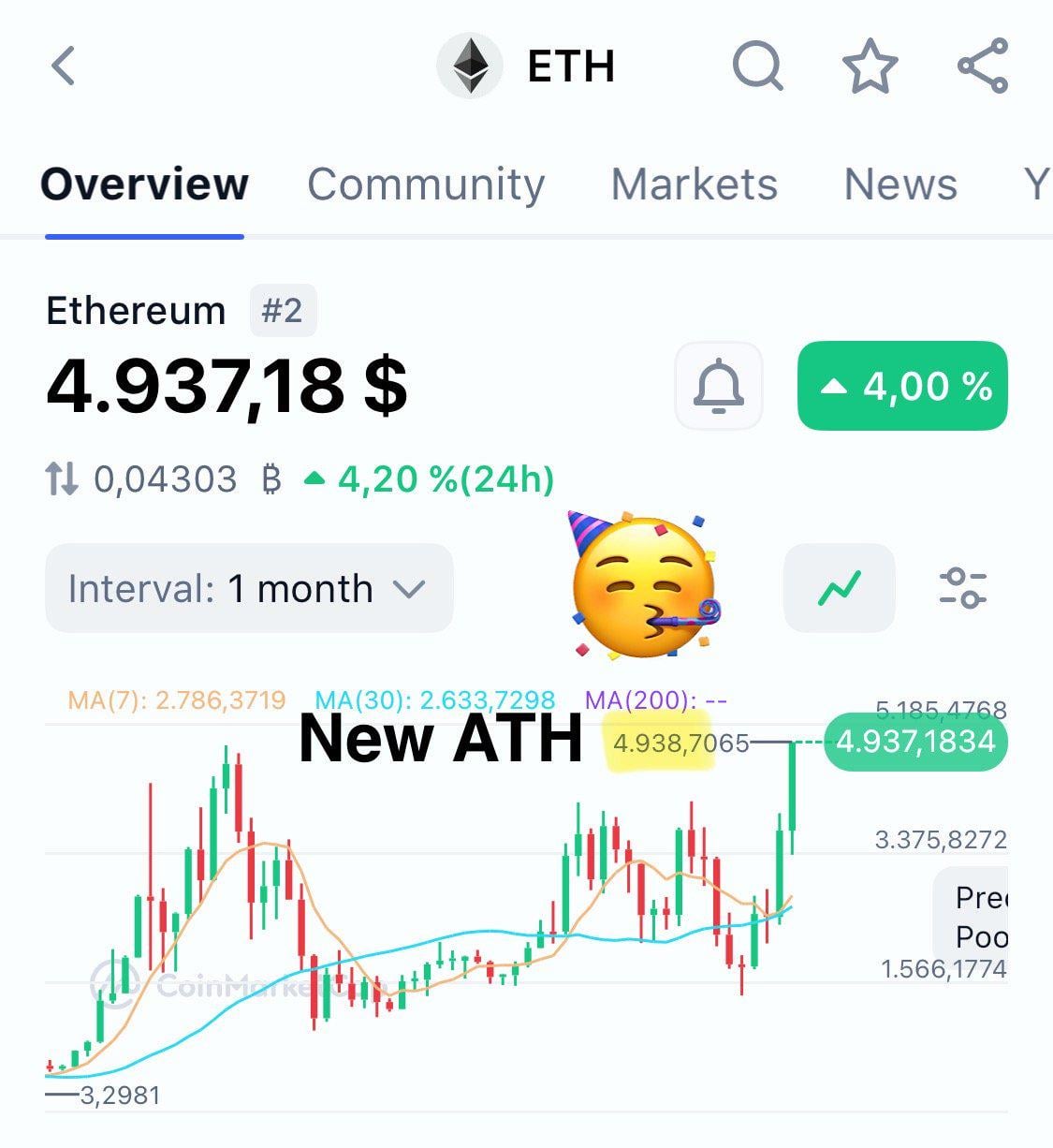Share the Ethereum page

click(x=983, y=66)
